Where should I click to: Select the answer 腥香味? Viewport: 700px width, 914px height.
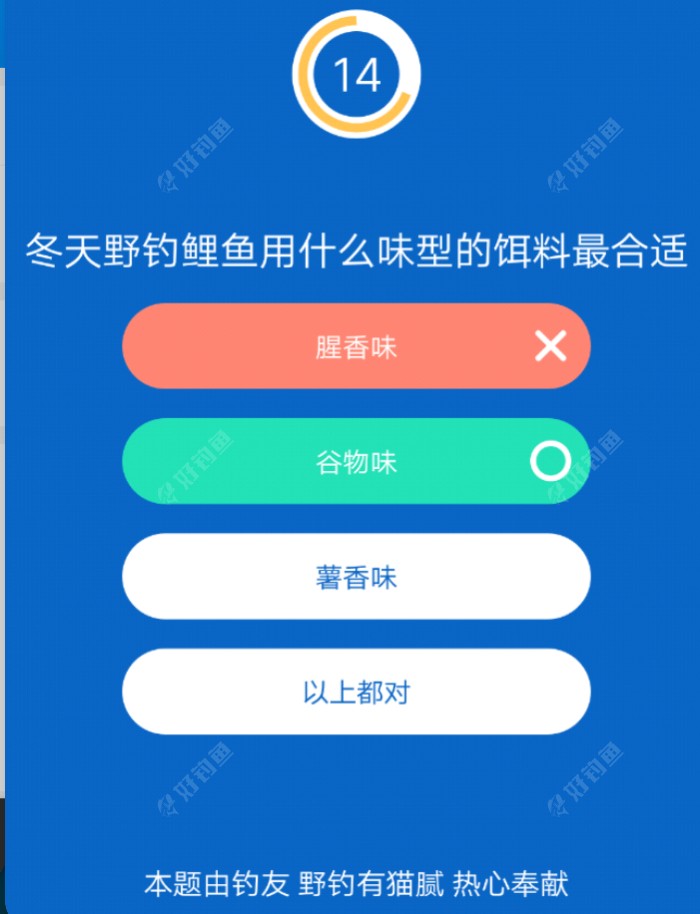[x=356, y=347]
